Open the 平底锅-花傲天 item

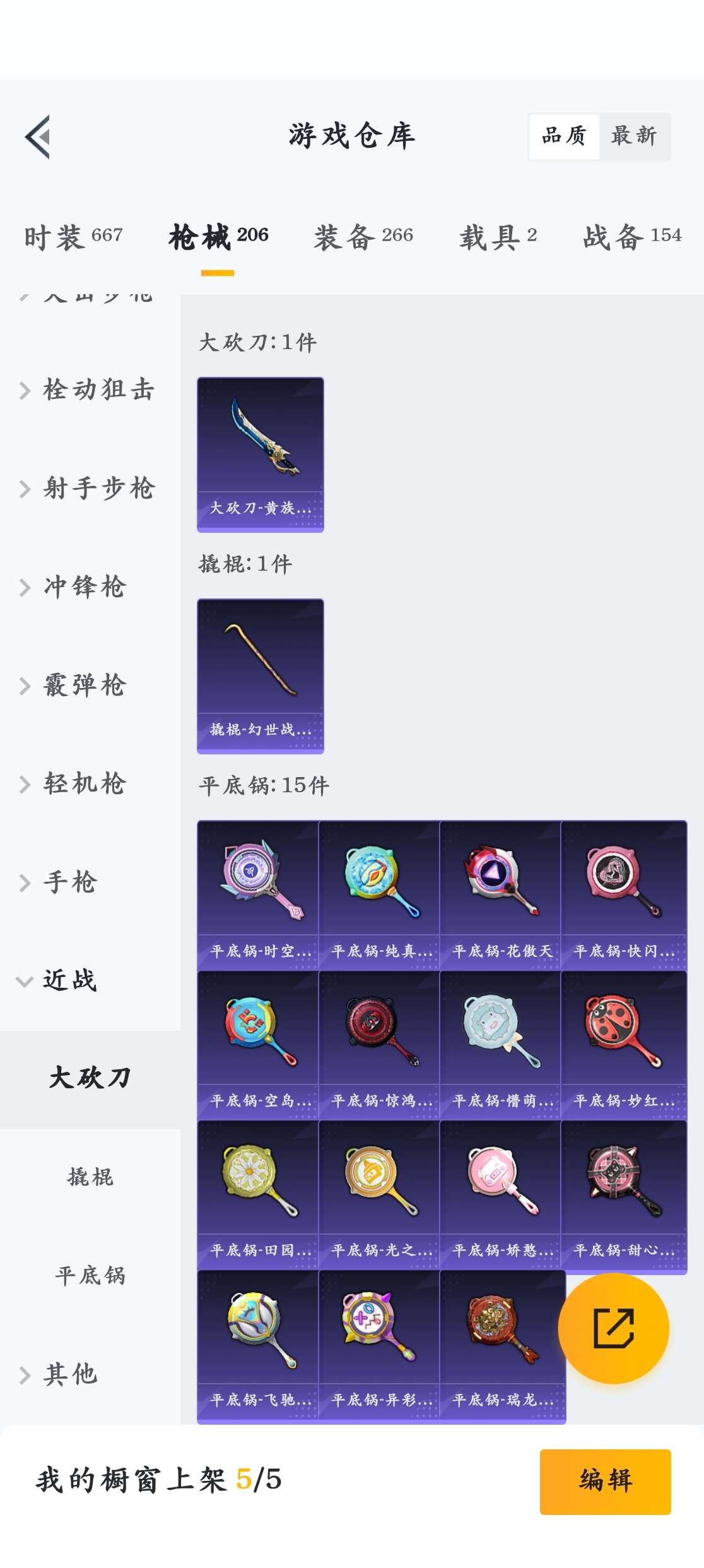click(x=502, y=895)
